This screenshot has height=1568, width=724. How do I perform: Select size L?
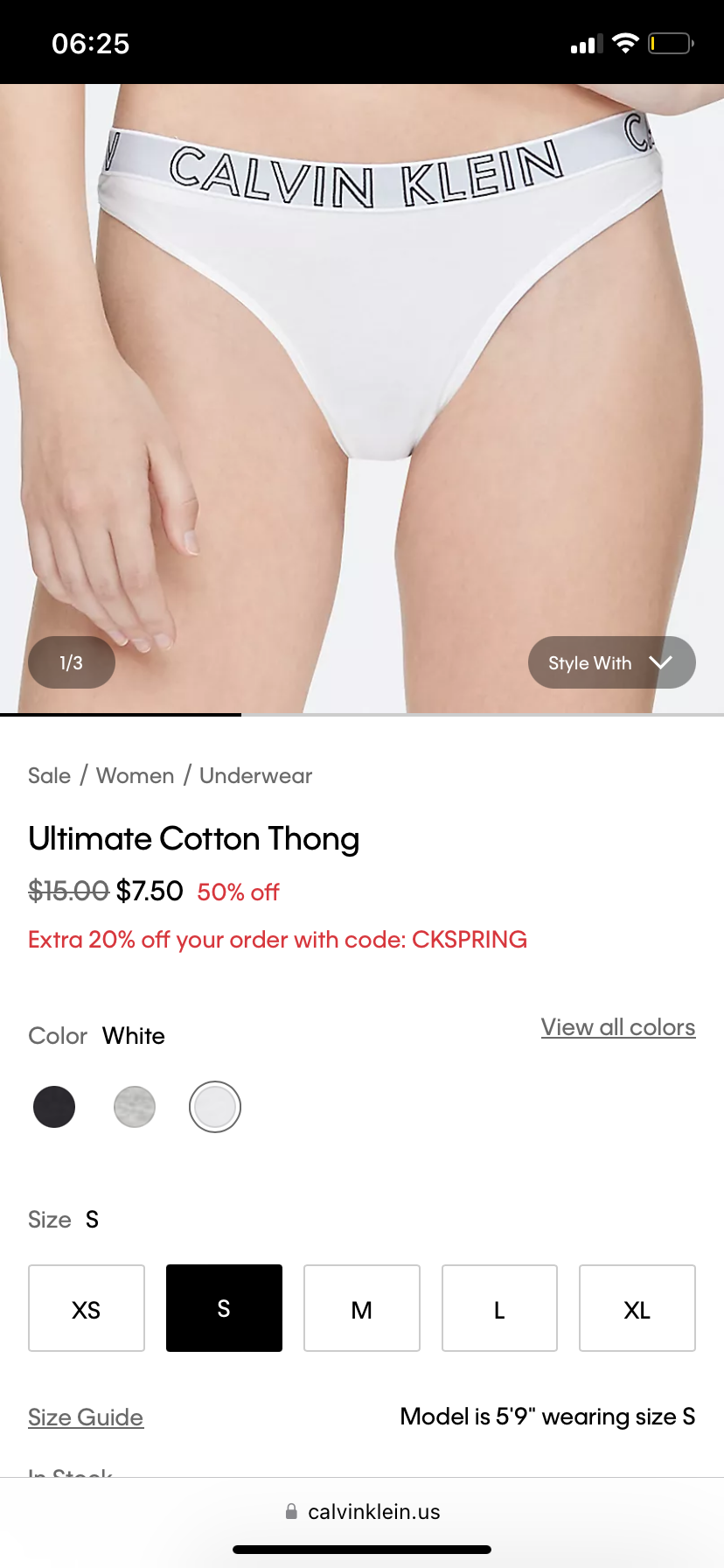click(499, 1308)
